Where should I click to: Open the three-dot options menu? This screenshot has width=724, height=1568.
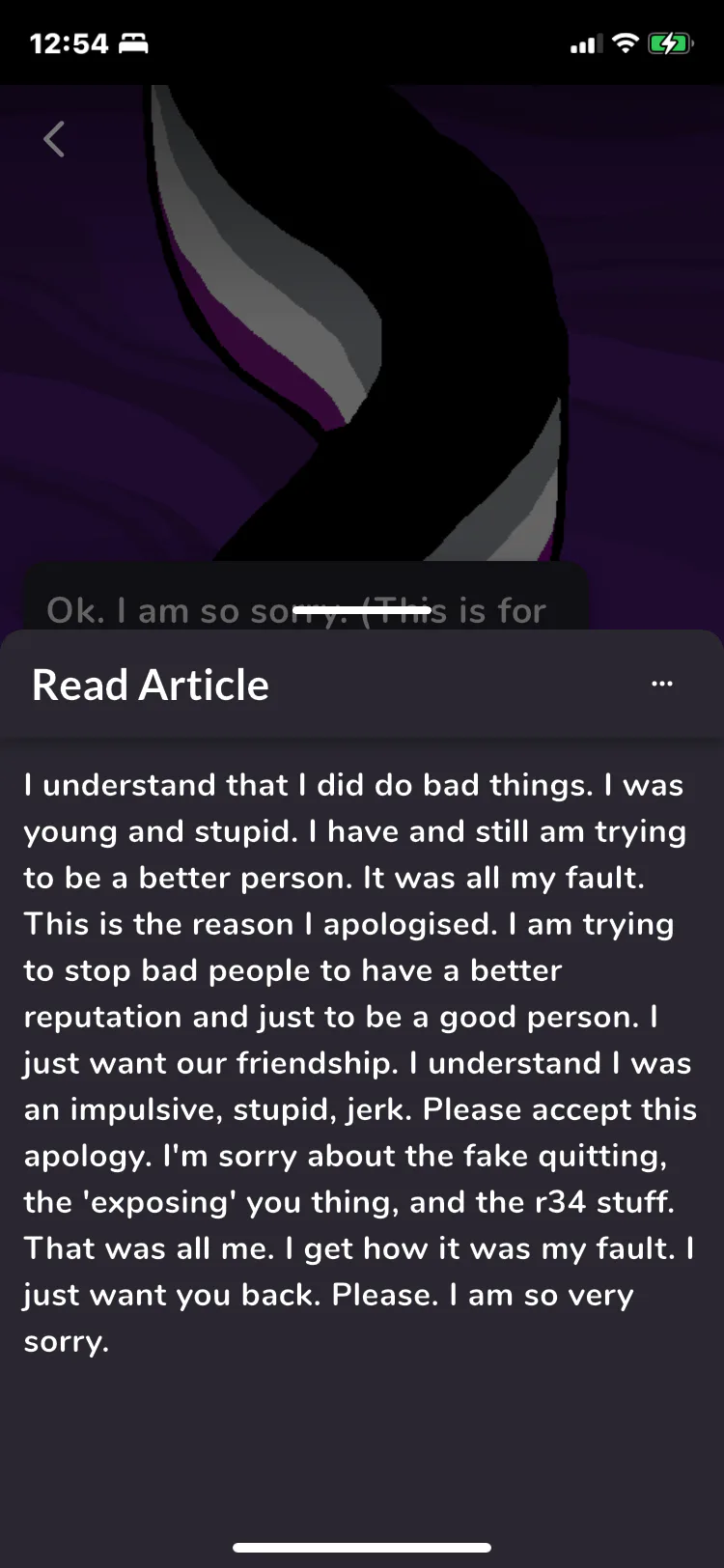(662, 684)
